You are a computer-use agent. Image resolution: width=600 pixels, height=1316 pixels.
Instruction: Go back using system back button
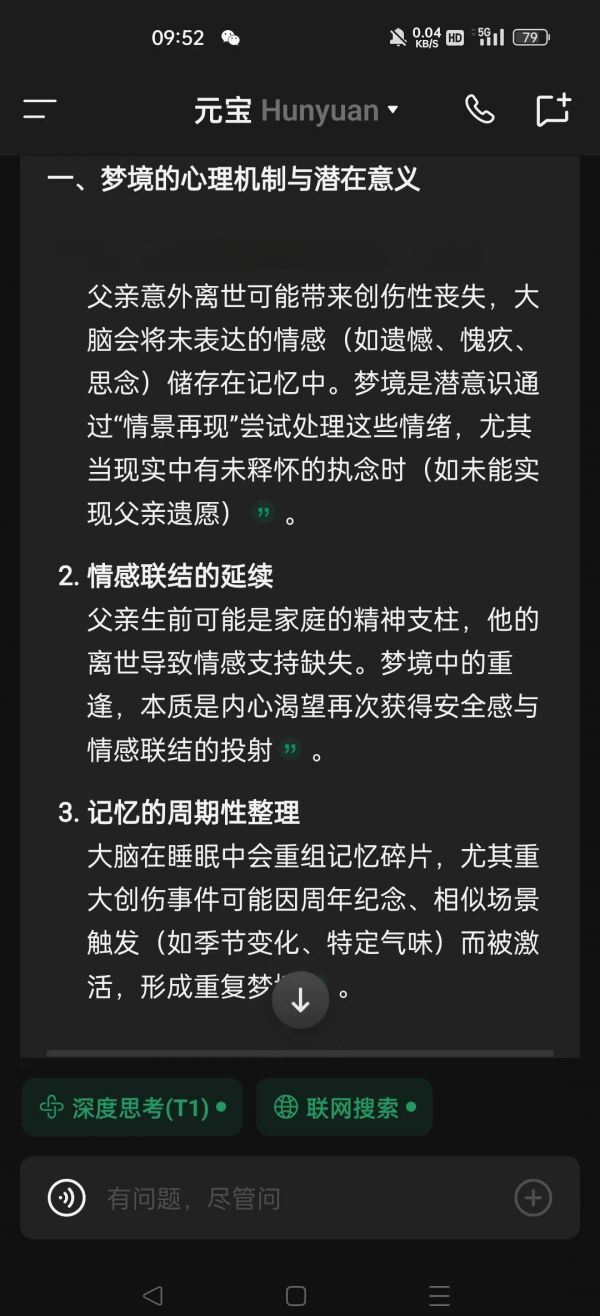point(153,1296)
